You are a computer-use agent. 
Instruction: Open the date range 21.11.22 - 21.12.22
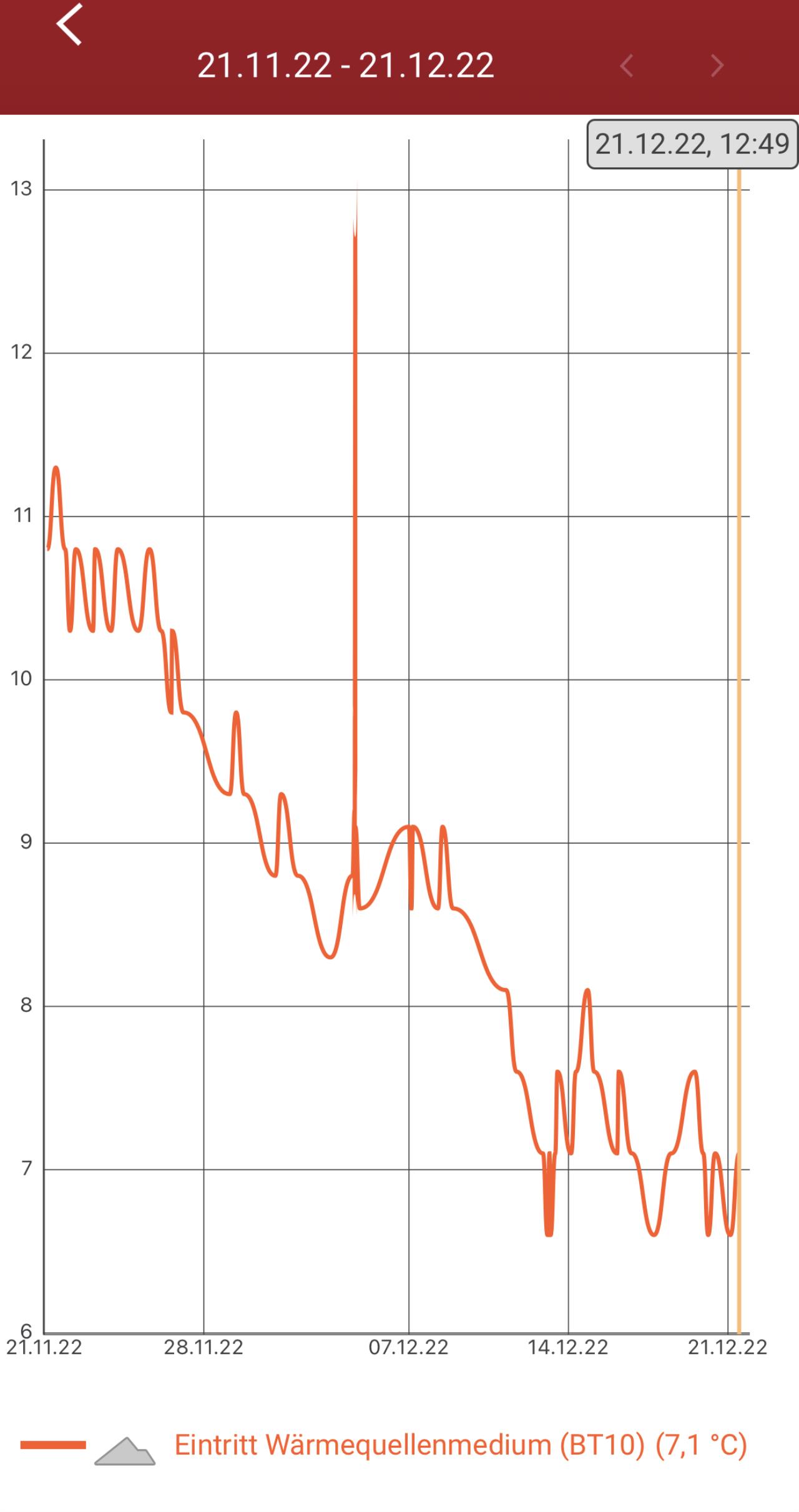click(345, 66)
